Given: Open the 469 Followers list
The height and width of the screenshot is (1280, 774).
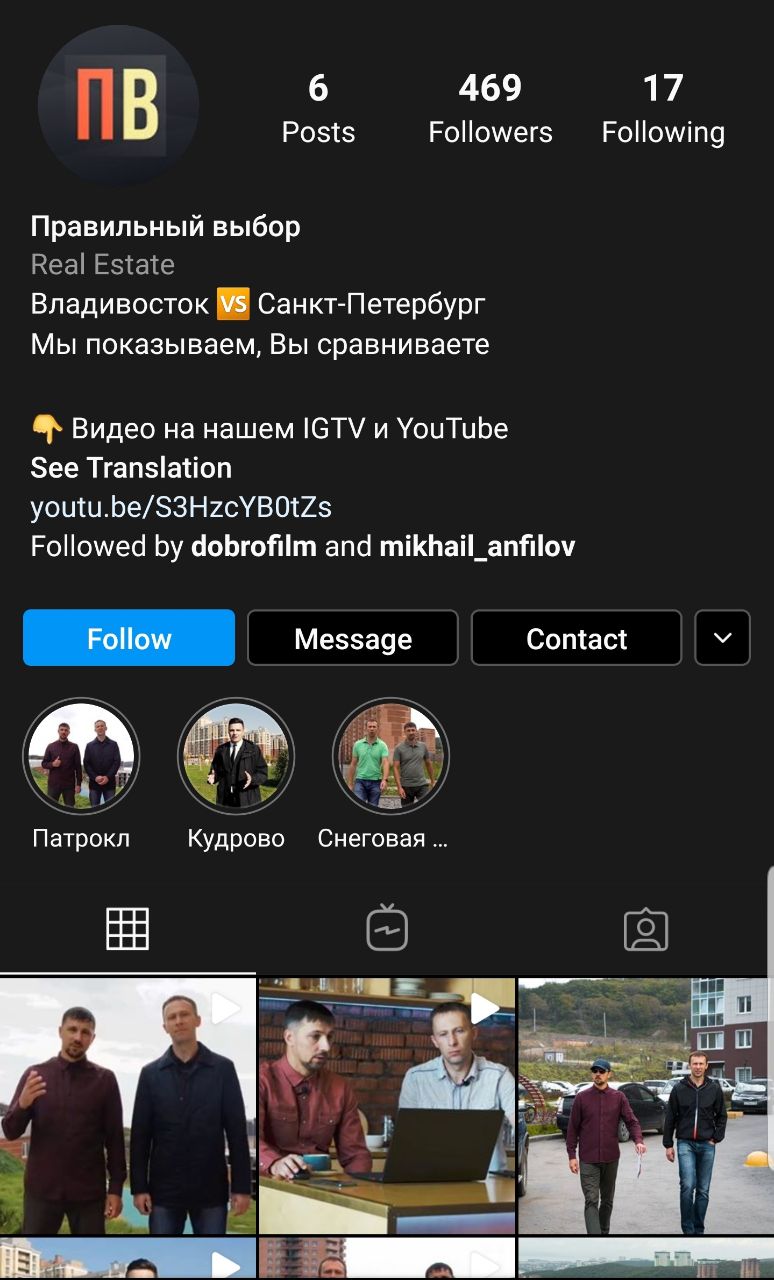Looking at the screenshot, I should point(490,109).
